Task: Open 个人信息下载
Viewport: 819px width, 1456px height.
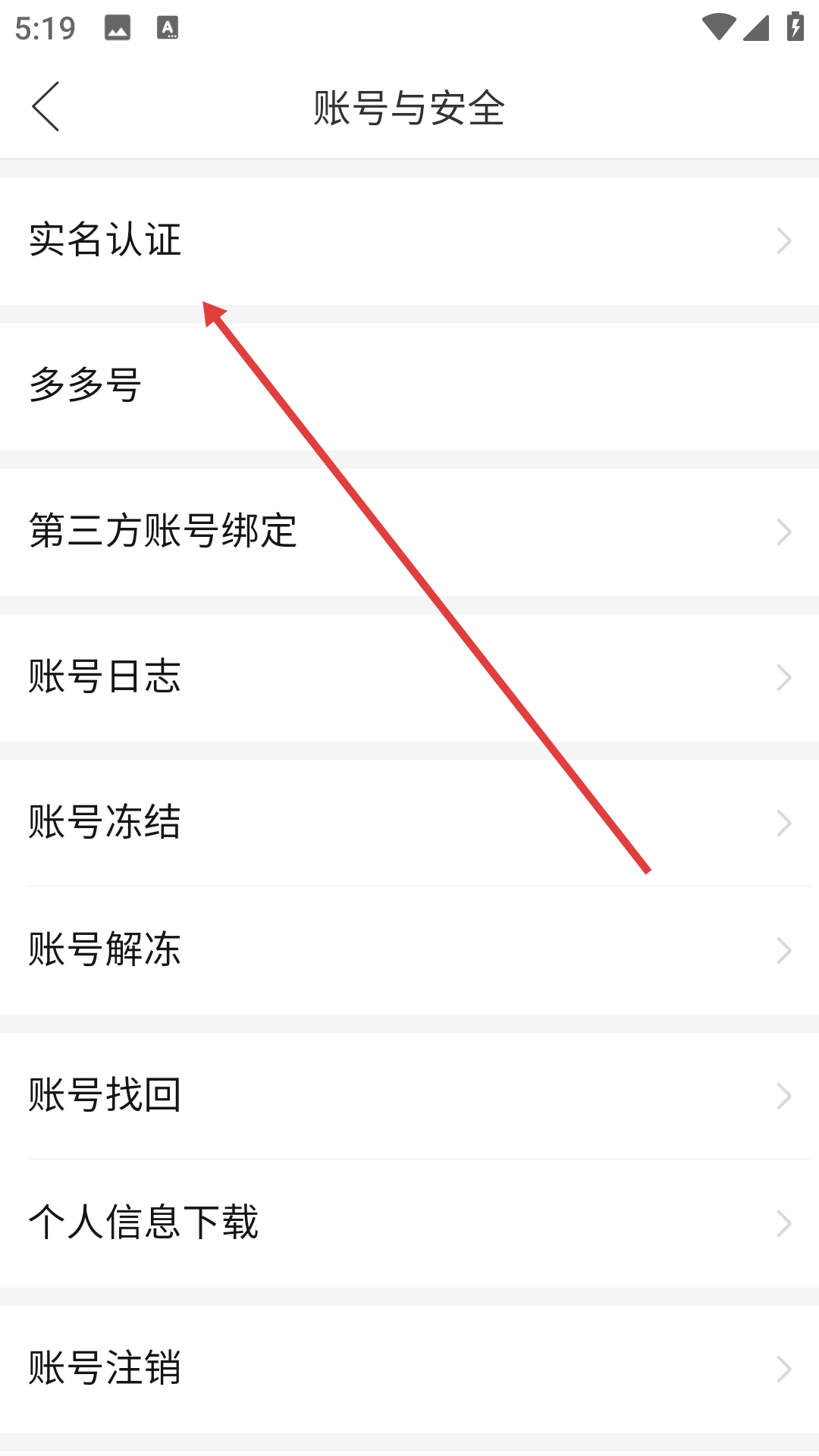Action: click(409, 1223)
